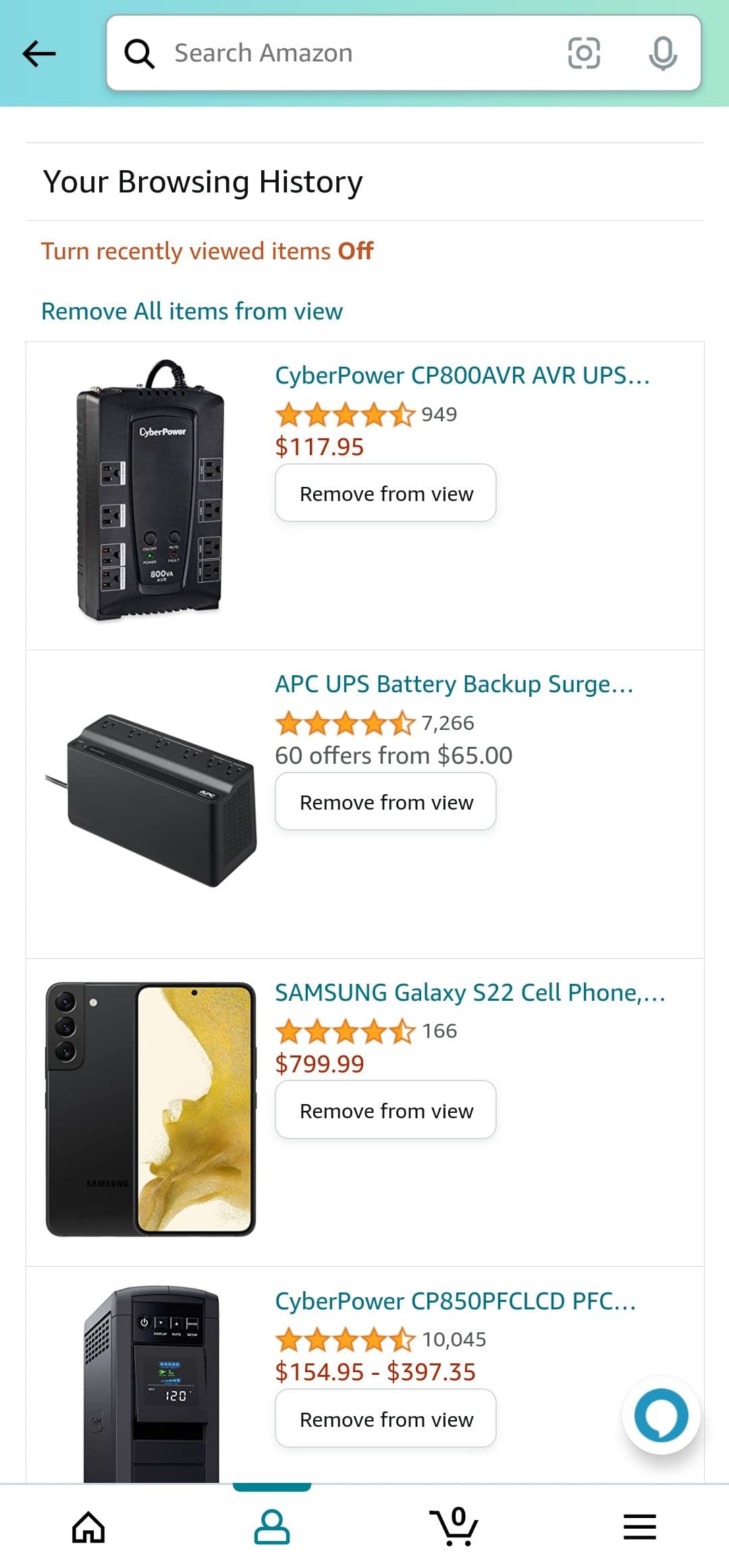View the CyberPower CP850PFCLCD product page
729x1568 pixels.
(x=456, y=1300)
